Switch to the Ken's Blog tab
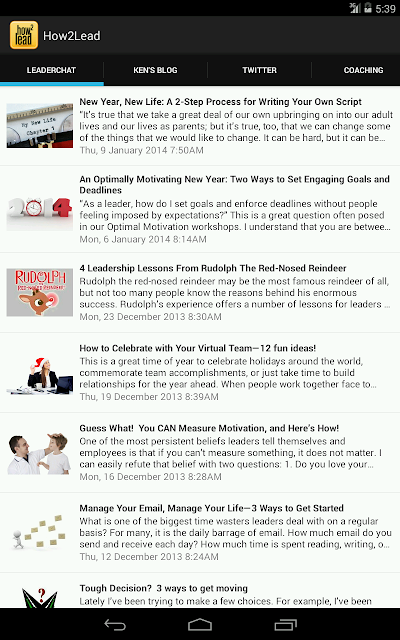This screenshot has width=400, height=640. [156, 70]
